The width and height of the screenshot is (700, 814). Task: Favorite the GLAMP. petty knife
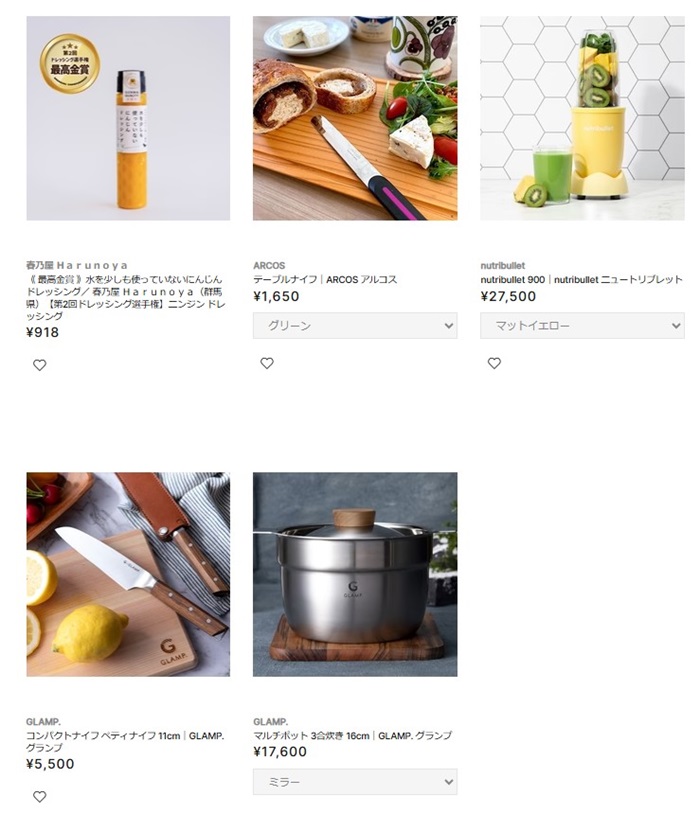coord(40,797)
